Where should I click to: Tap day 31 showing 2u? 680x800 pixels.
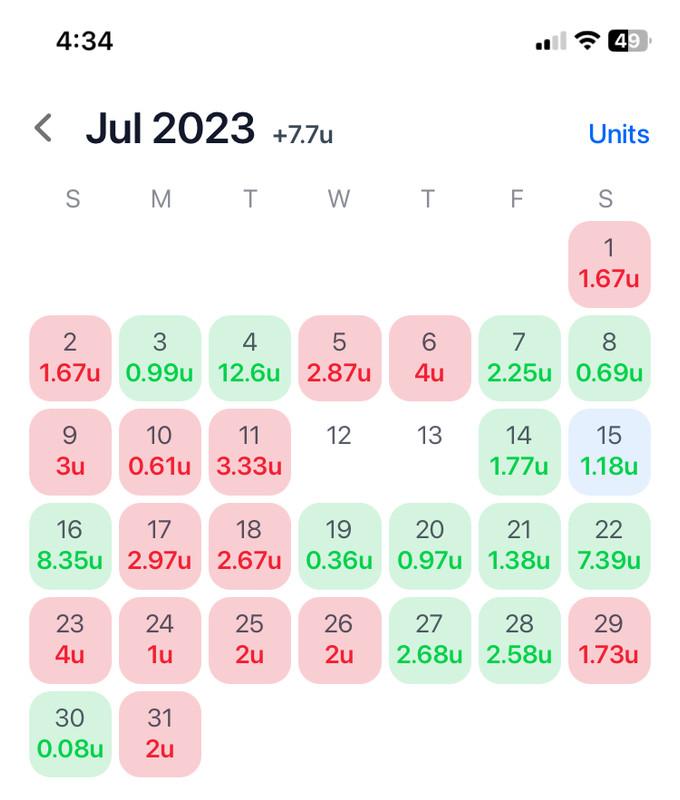click(160, 734)
